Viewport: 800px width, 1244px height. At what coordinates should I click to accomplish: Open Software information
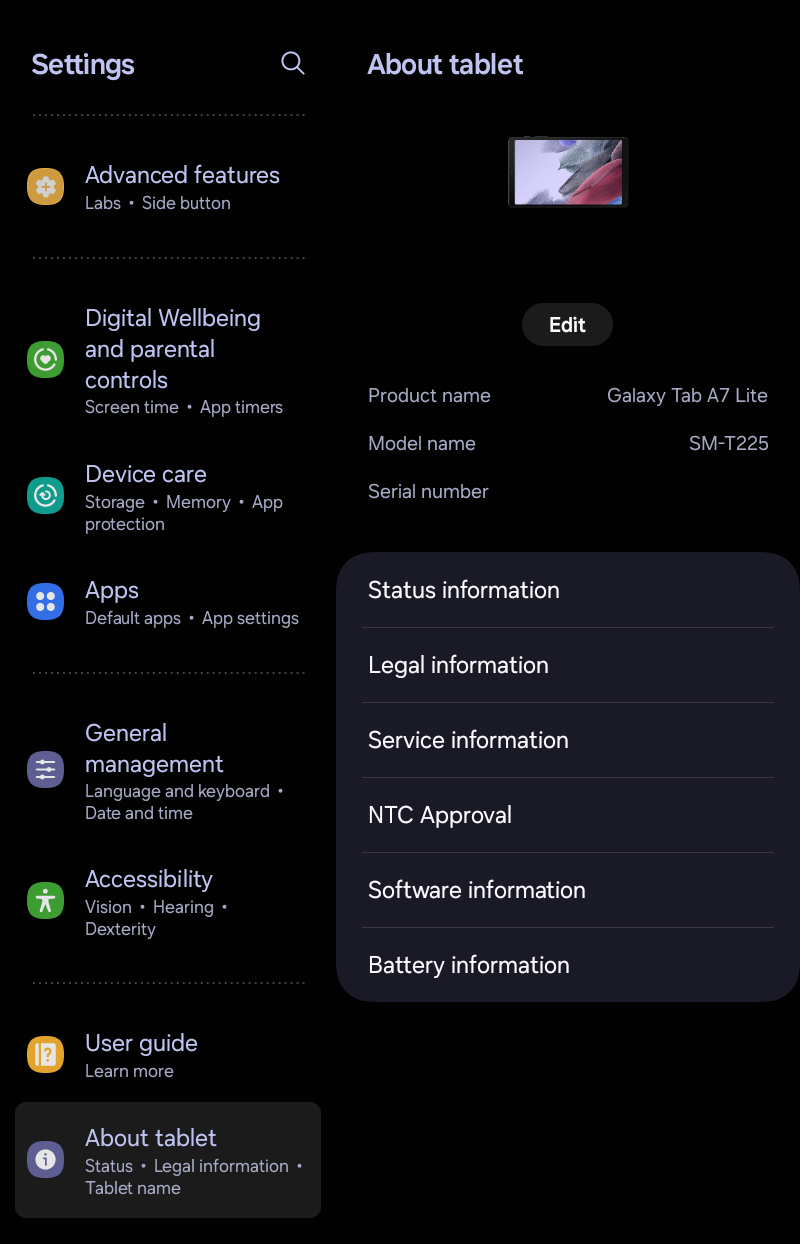(x=568, y=890)
